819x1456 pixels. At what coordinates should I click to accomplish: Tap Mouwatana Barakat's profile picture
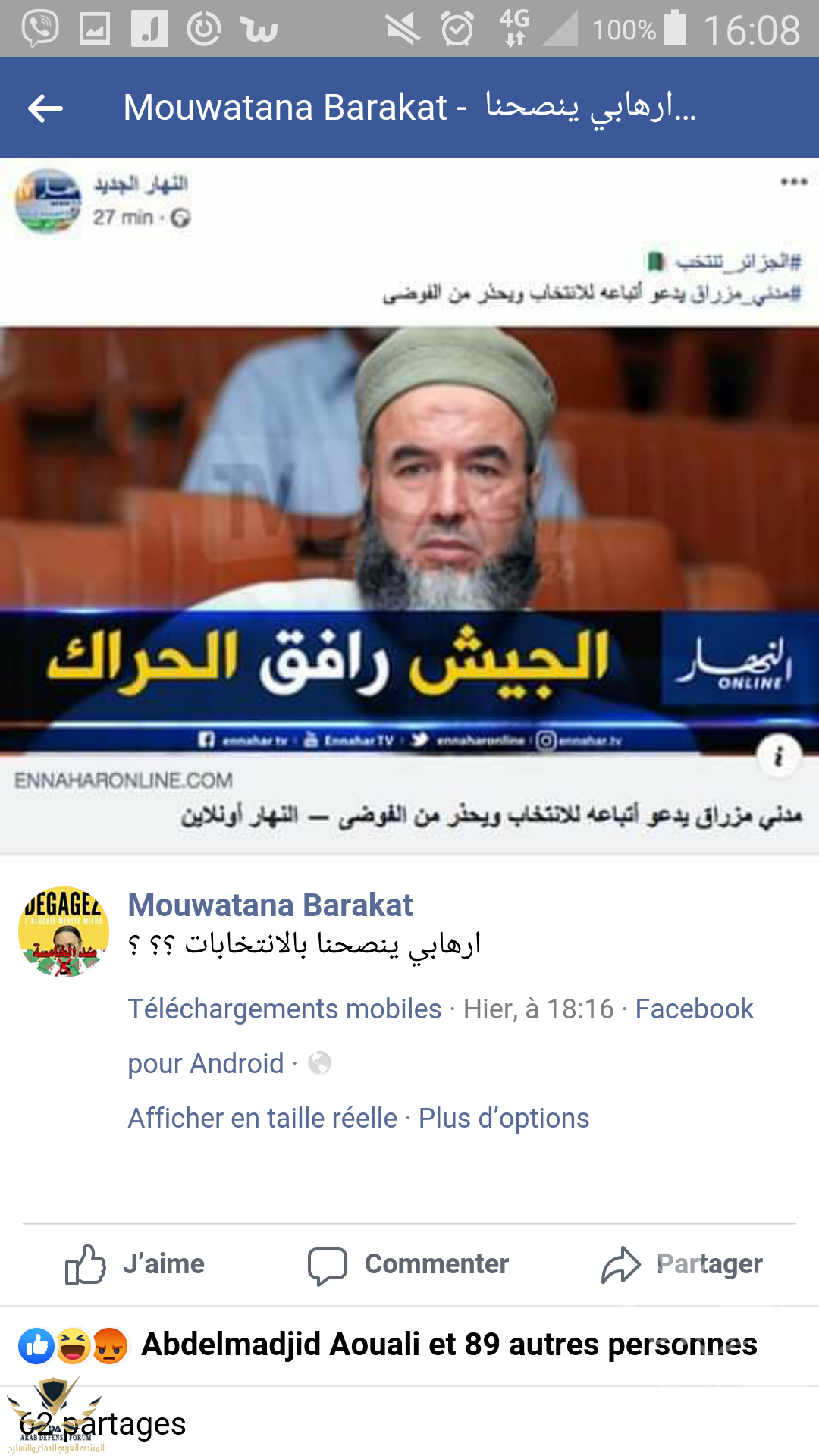64,932
